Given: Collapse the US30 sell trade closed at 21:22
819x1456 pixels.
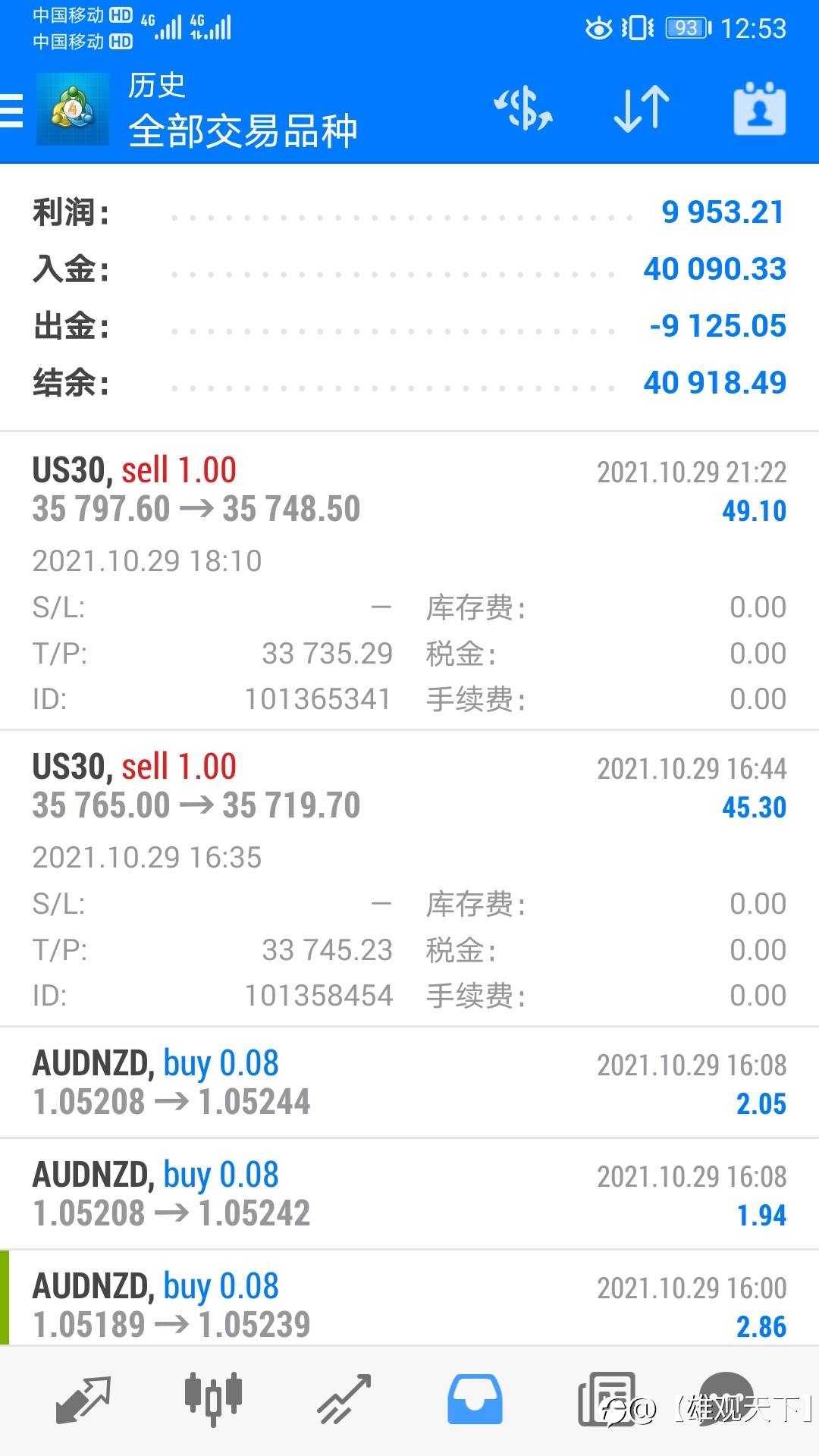Looking at the screenshot, I should tap(409, 581).
